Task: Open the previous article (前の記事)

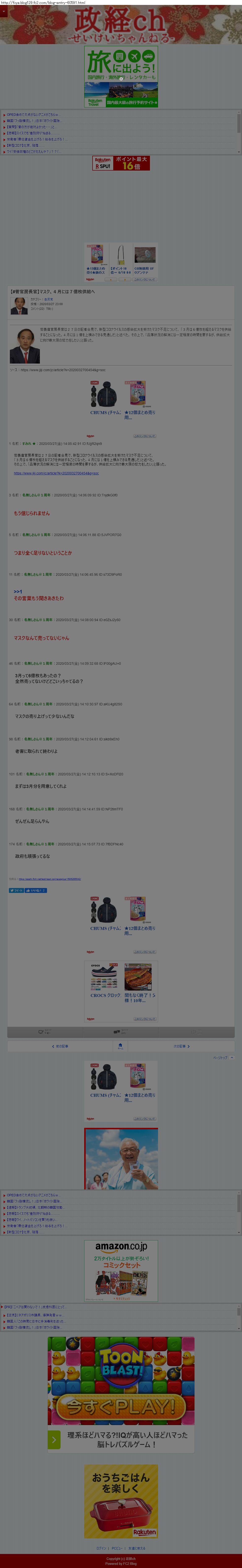Action: tap(60, 1046)
